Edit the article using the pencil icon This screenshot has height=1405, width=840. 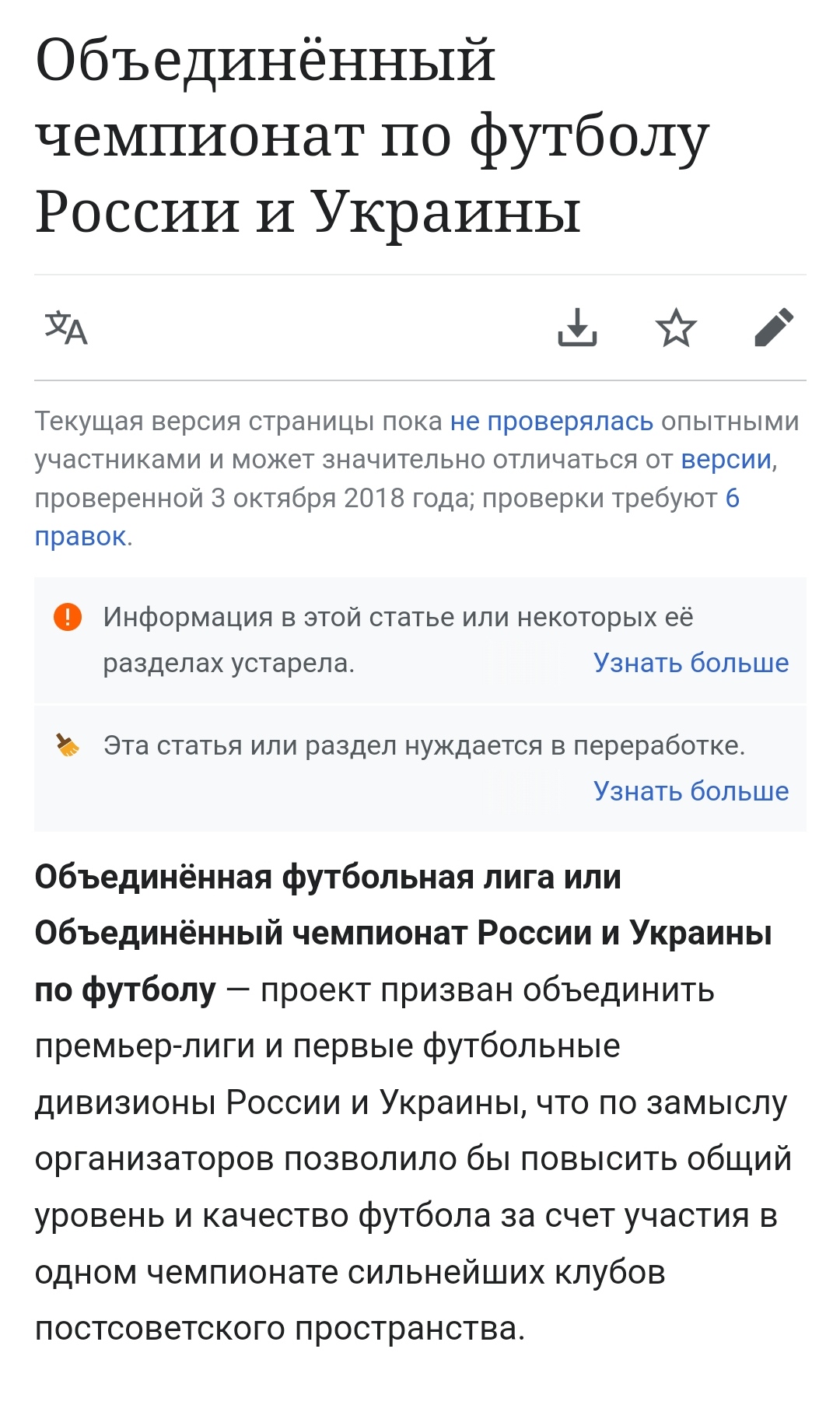[774, 328]
